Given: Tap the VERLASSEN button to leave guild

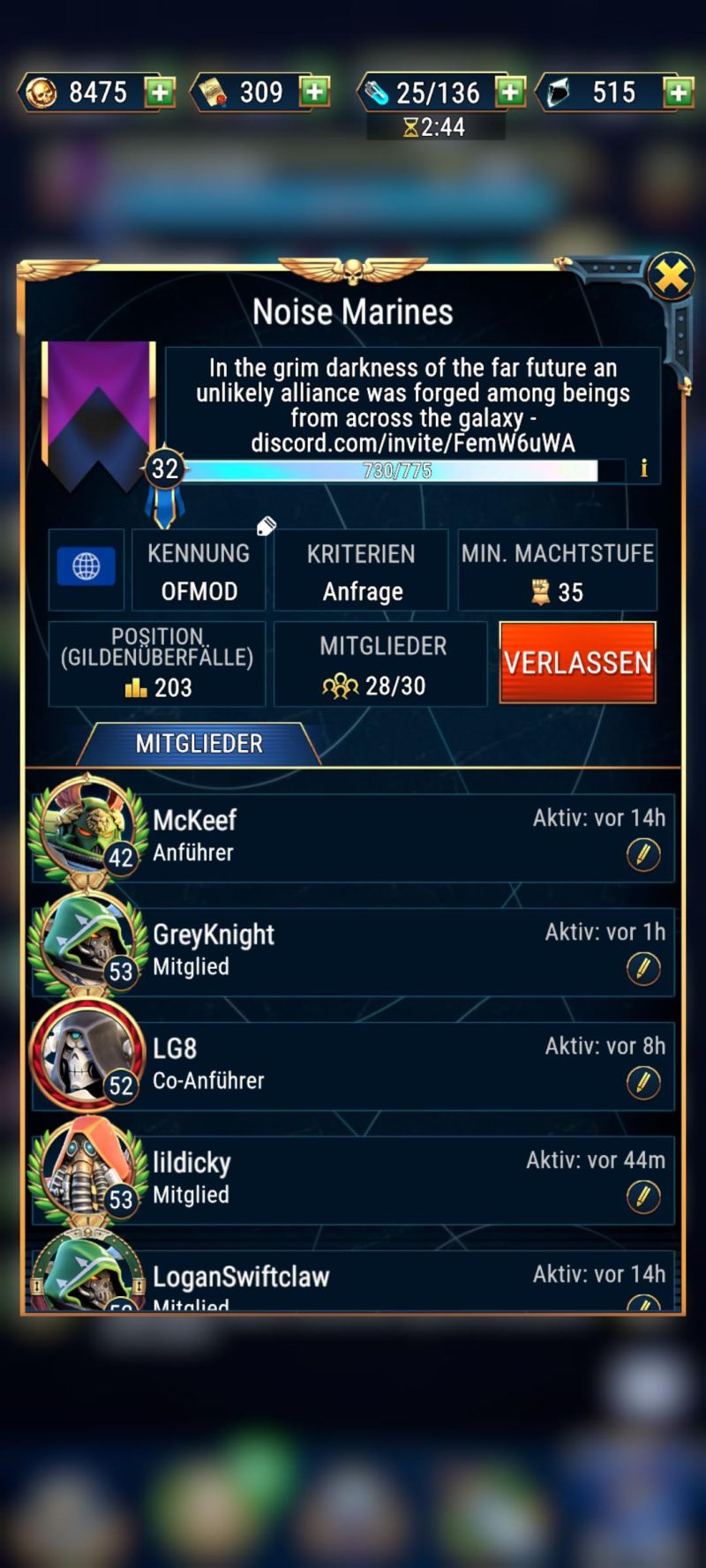Looking at the screenshot, I should coord(578,663).
